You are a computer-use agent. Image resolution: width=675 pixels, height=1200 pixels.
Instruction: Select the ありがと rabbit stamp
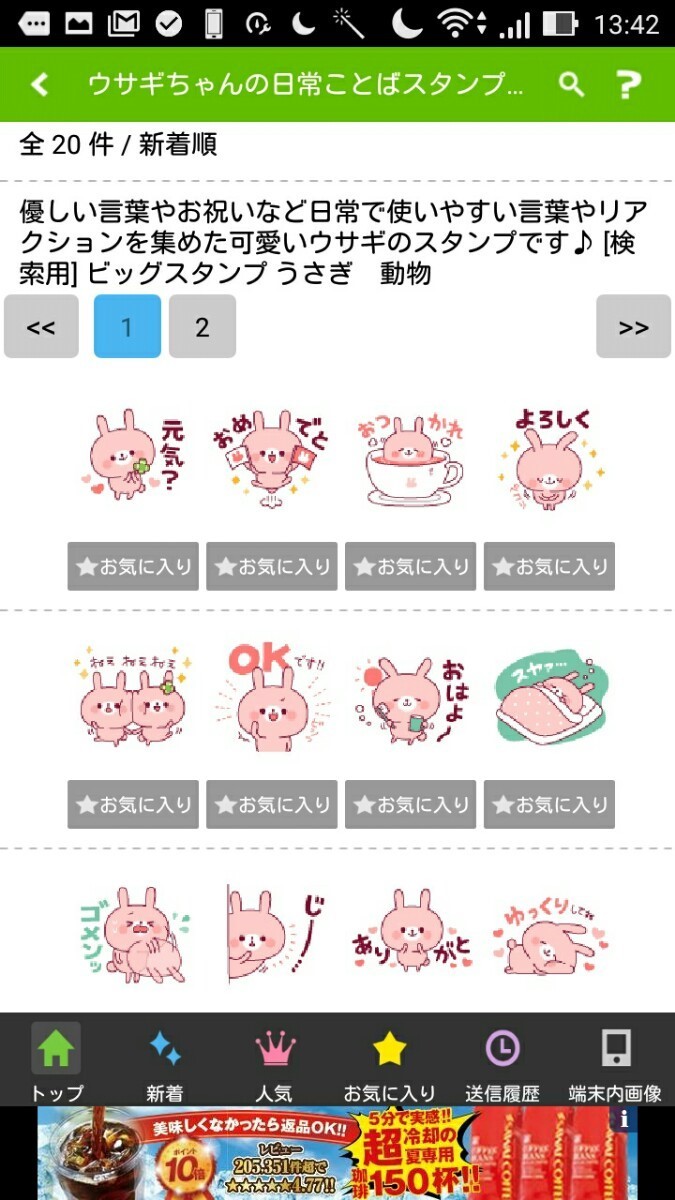410,932
